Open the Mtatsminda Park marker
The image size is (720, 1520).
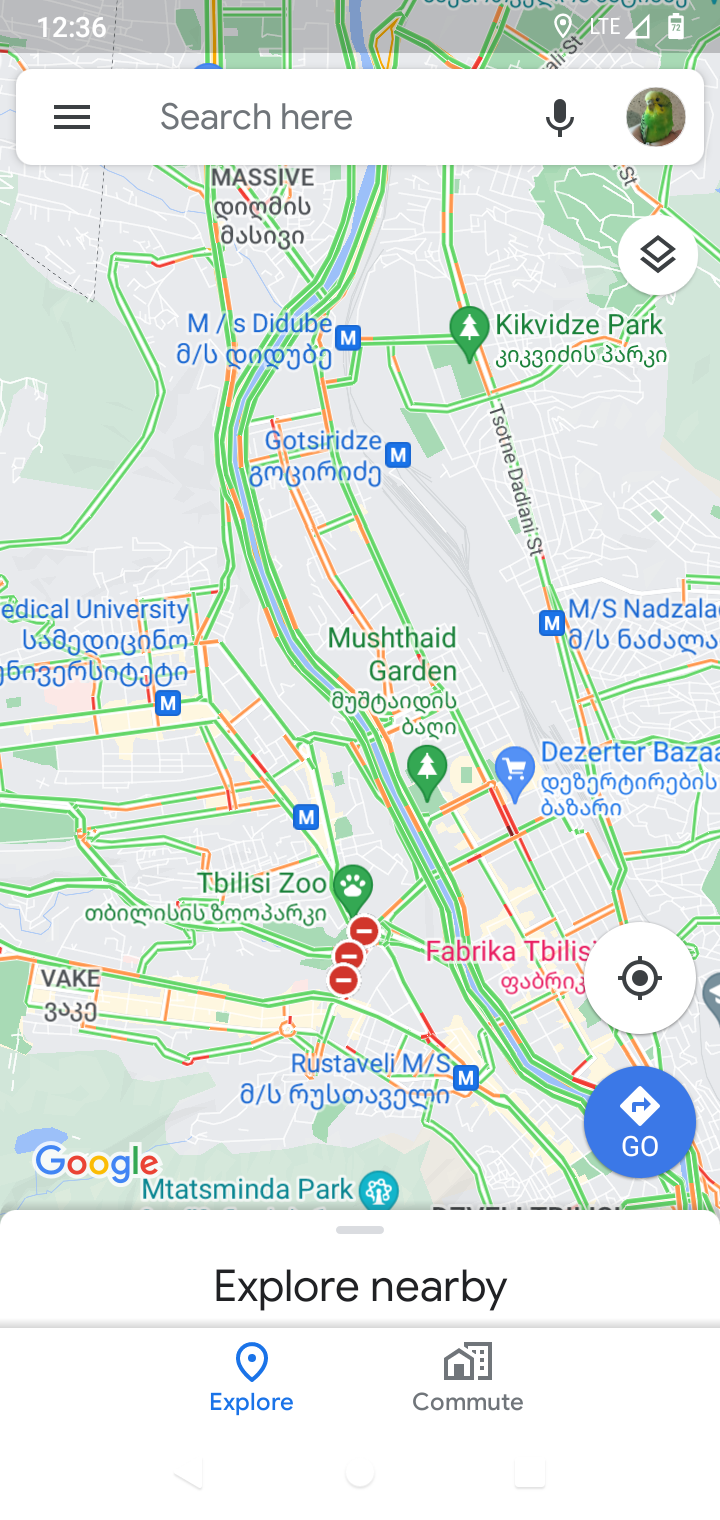[x=379, y=1190]
